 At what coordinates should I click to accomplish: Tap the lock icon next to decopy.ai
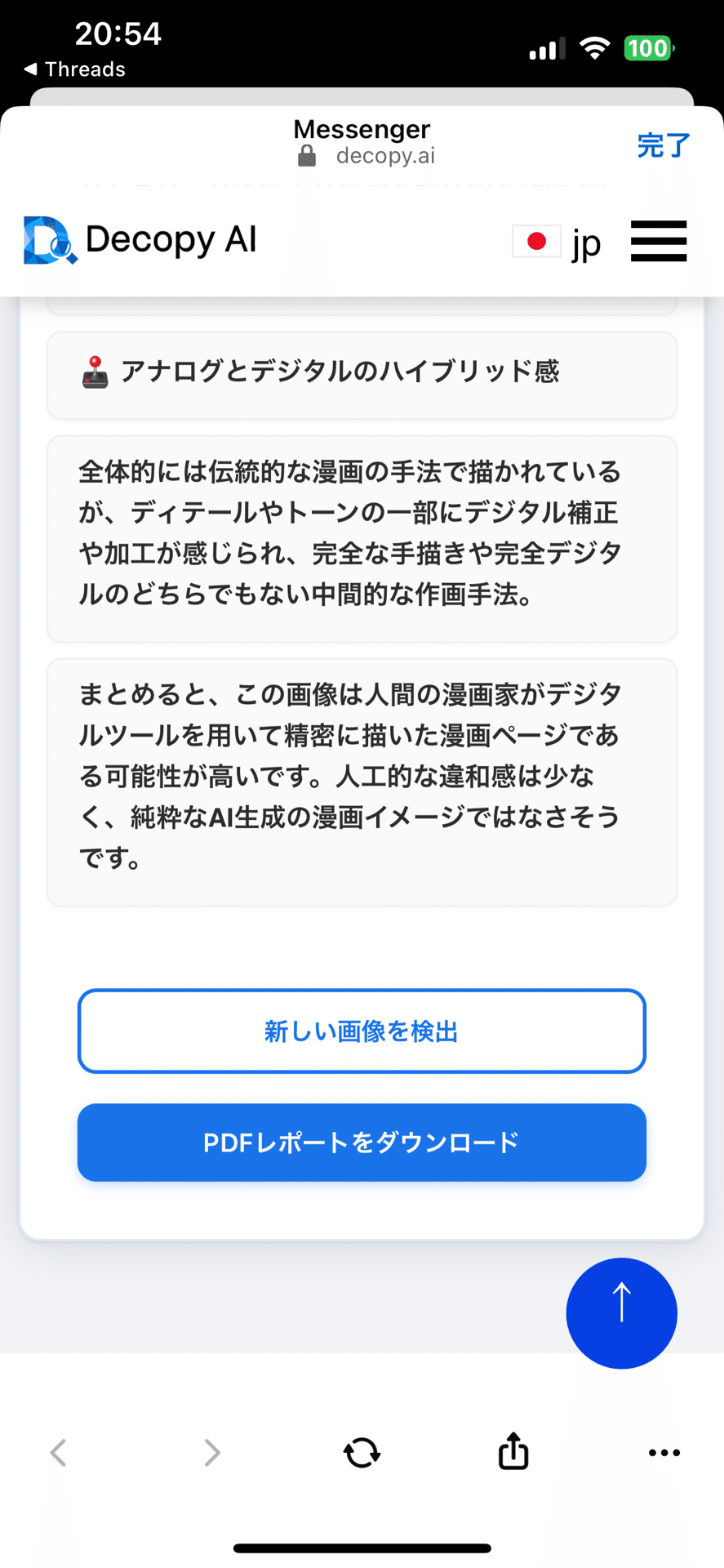point(308,155)
